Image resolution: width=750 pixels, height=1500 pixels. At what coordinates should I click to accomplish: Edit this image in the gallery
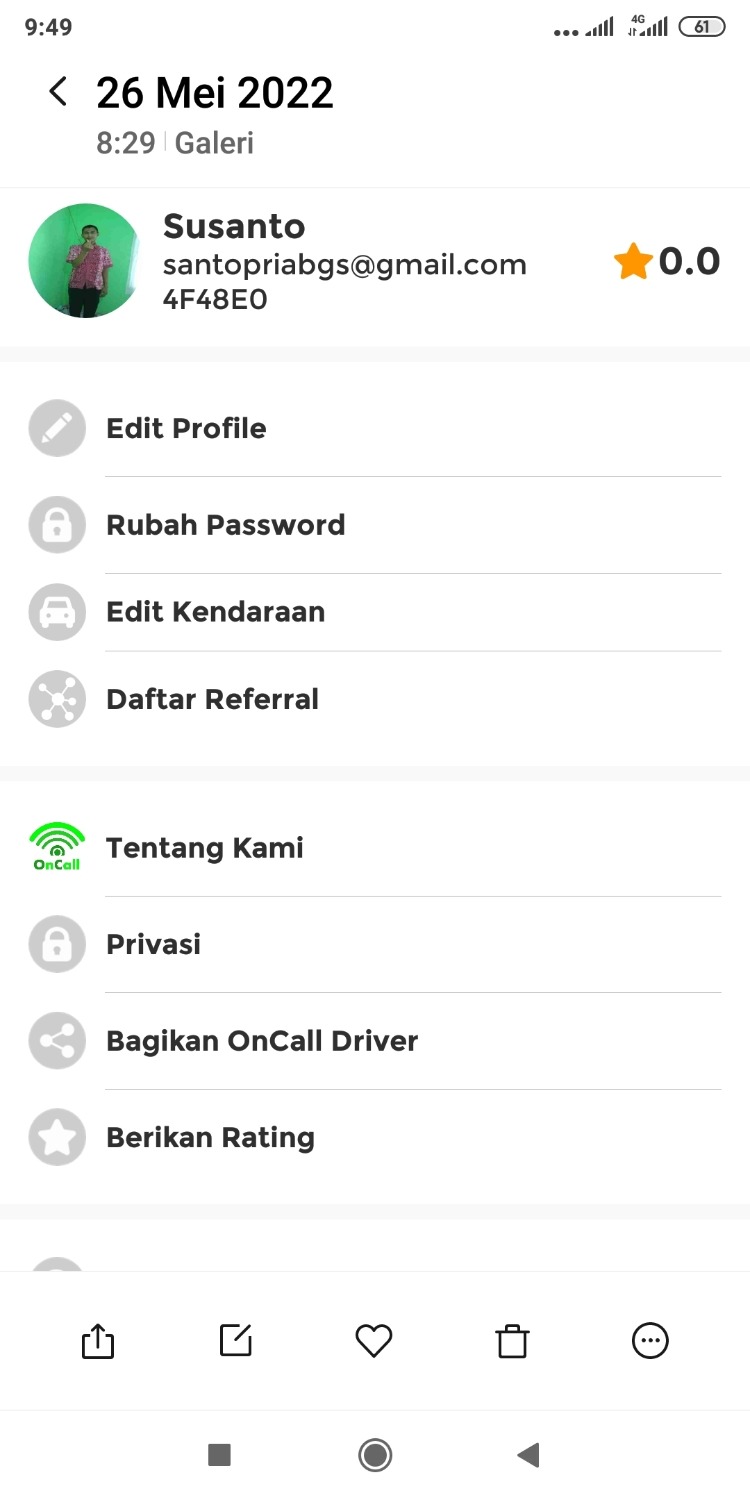236,1340
